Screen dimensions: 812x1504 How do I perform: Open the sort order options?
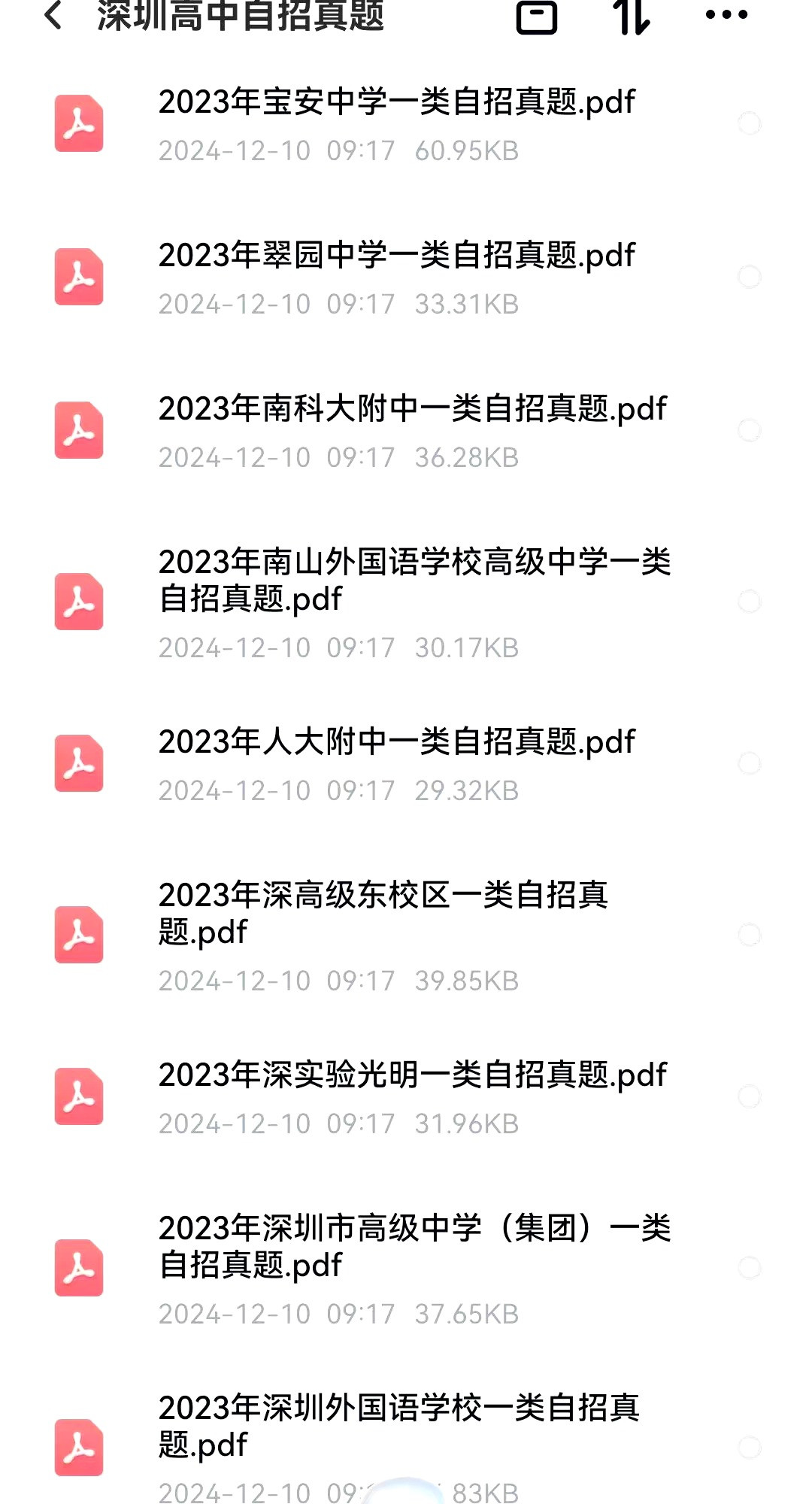tap(631, 17)
